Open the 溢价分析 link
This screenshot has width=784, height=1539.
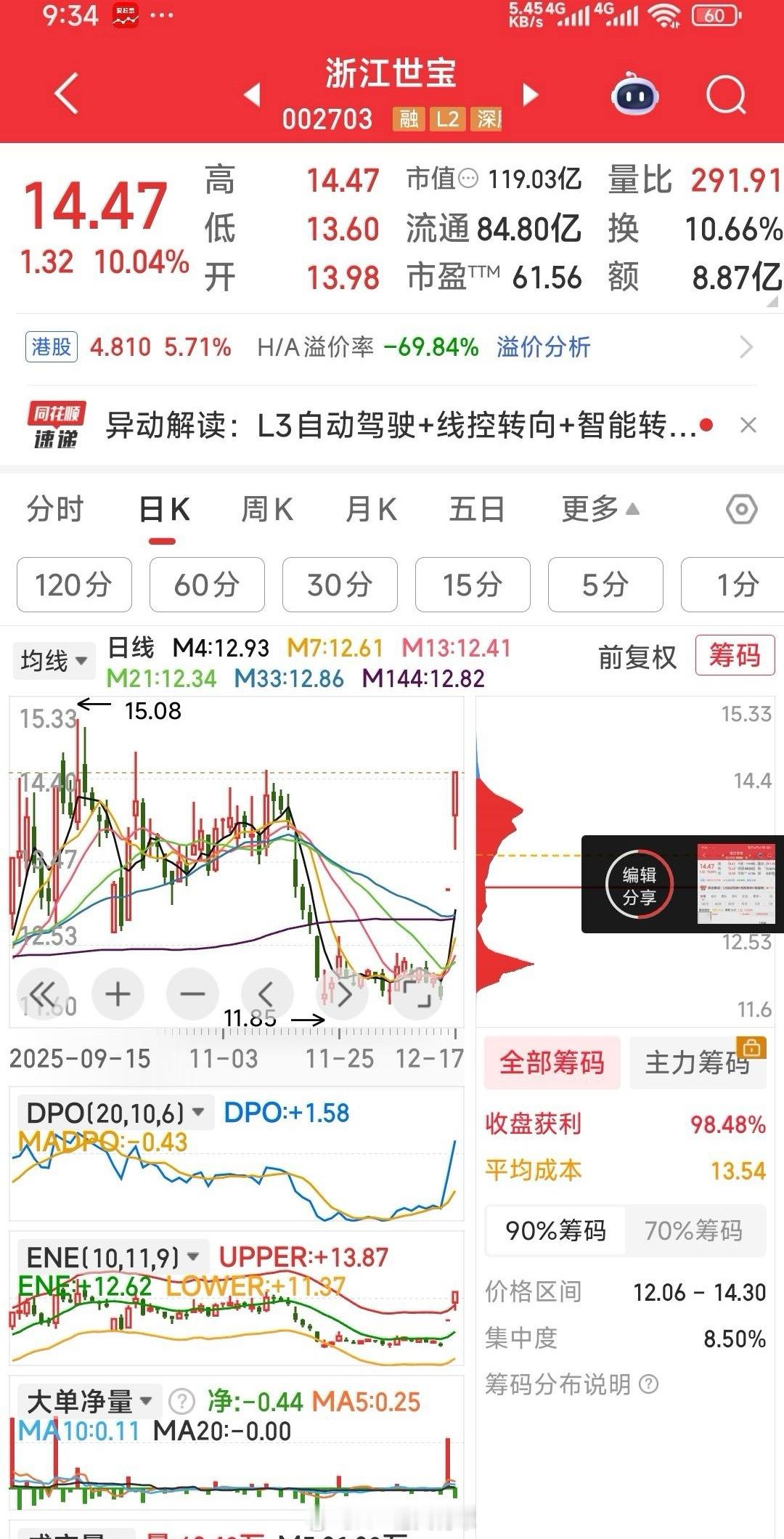pos(543,348)
